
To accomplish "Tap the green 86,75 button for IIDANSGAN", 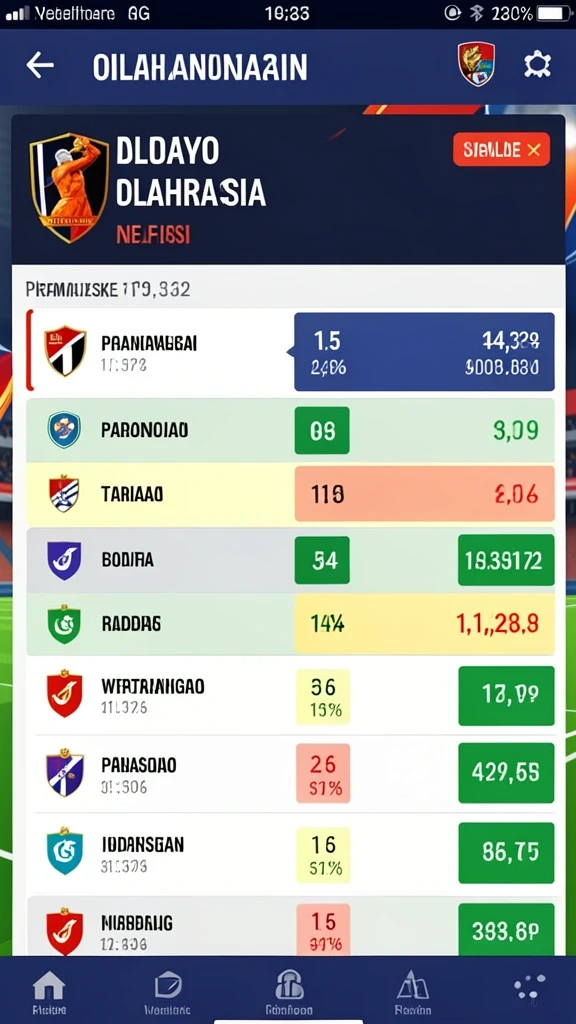I will coord(506,852).
